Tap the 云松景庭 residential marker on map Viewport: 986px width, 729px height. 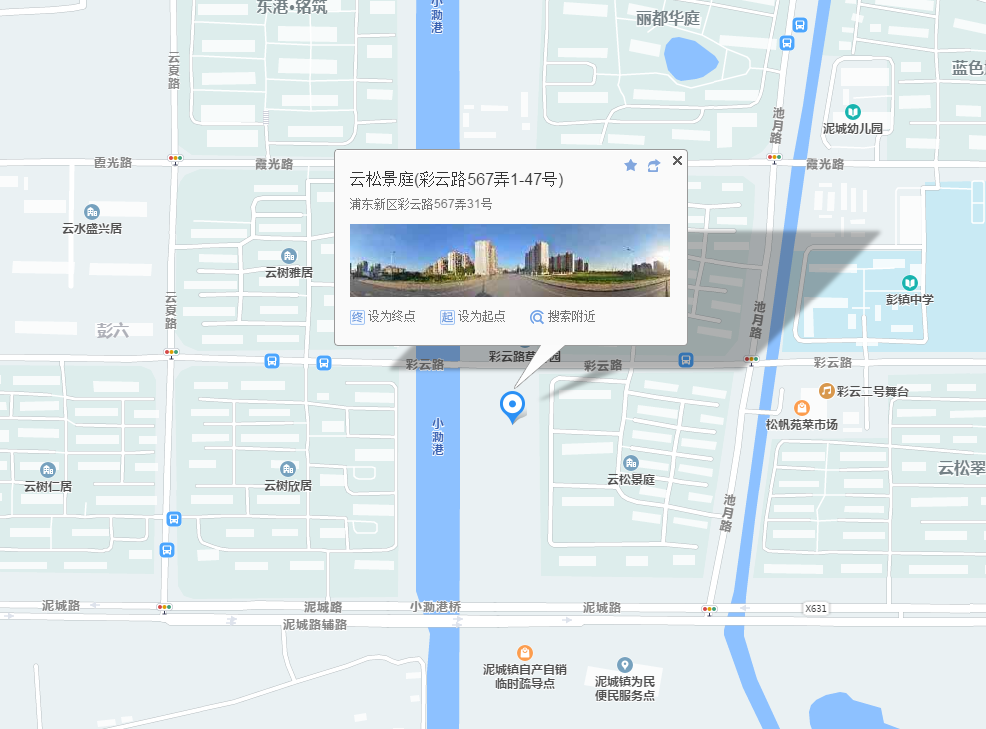[x=630, y=463]
